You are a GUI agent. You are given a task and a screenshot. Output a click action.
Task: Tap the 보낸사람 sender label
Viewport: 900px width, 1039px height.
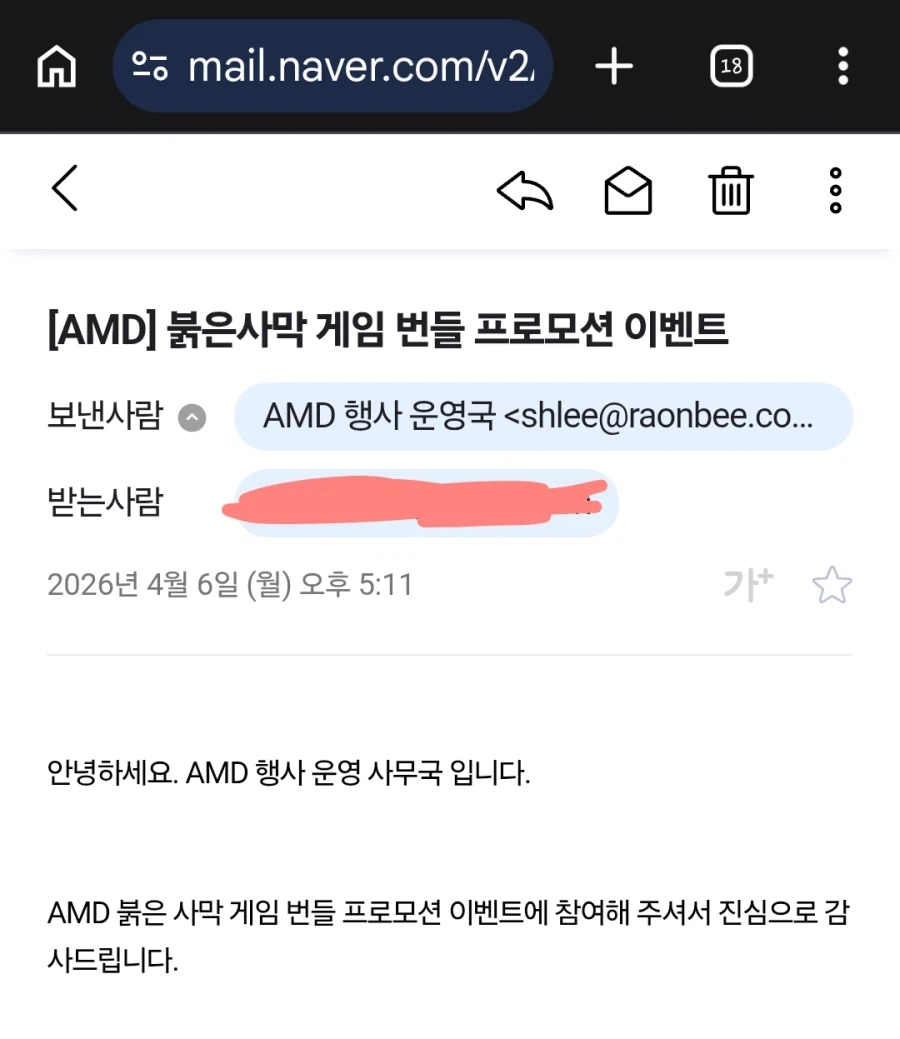(x=106, y=417)
